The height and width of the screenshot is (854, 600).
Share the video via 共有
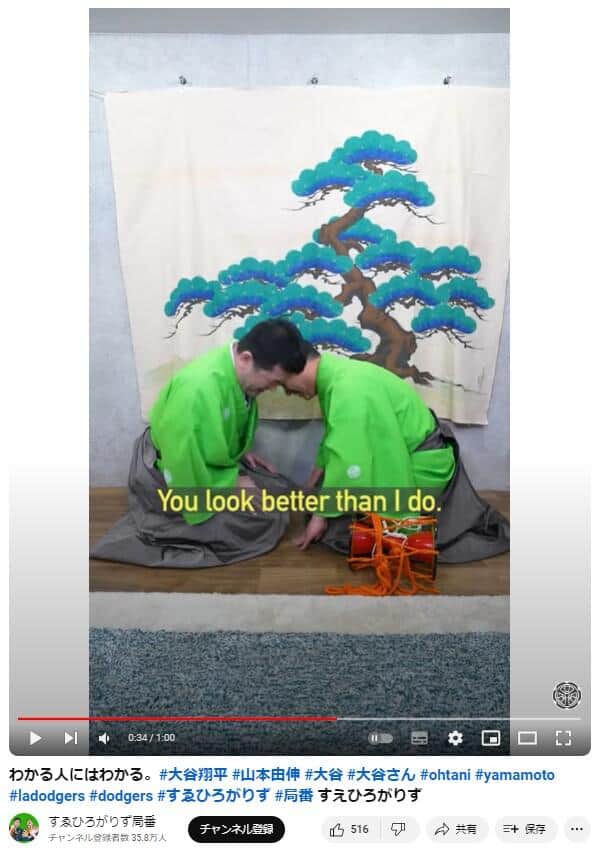click(x=456, y=829)
